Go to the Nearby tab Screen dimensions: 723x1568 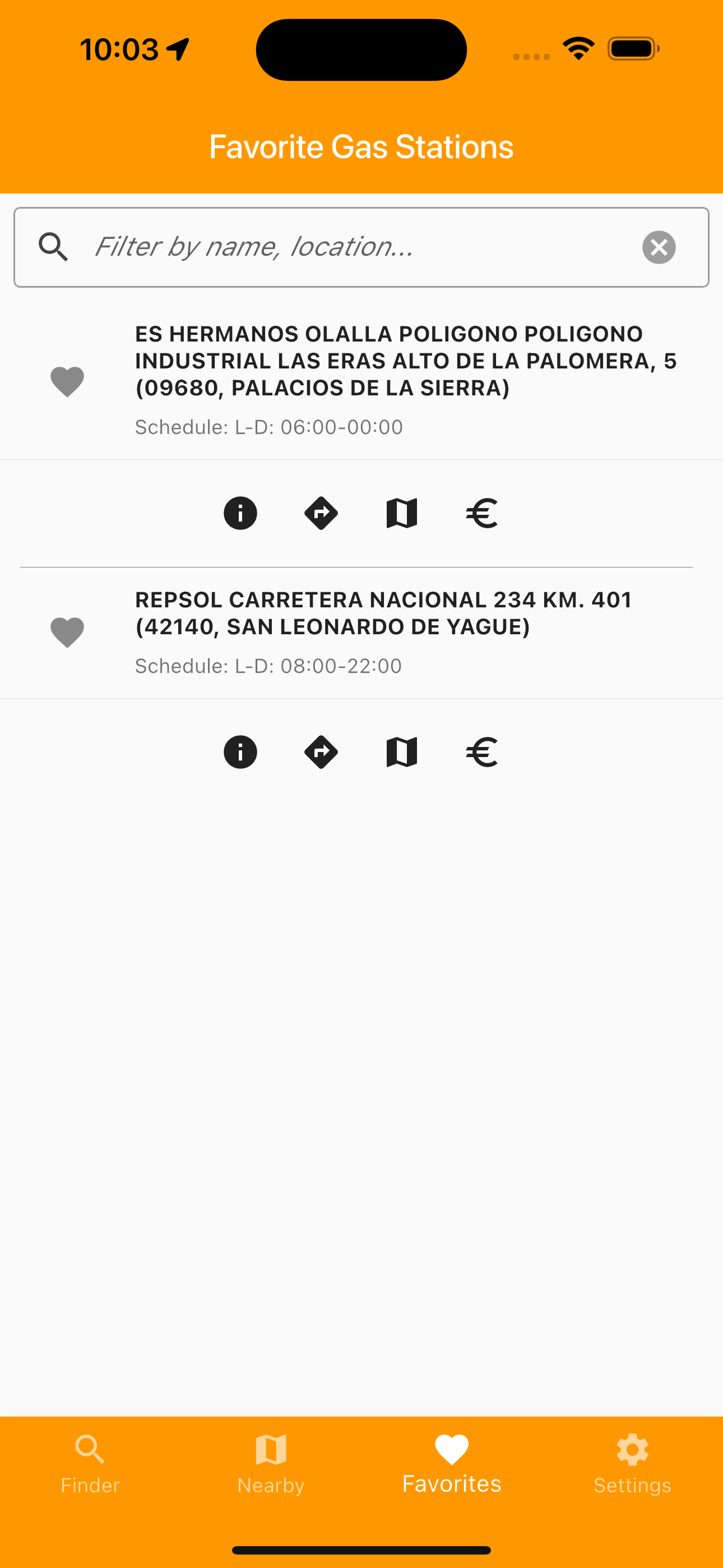pos(271,1464)
